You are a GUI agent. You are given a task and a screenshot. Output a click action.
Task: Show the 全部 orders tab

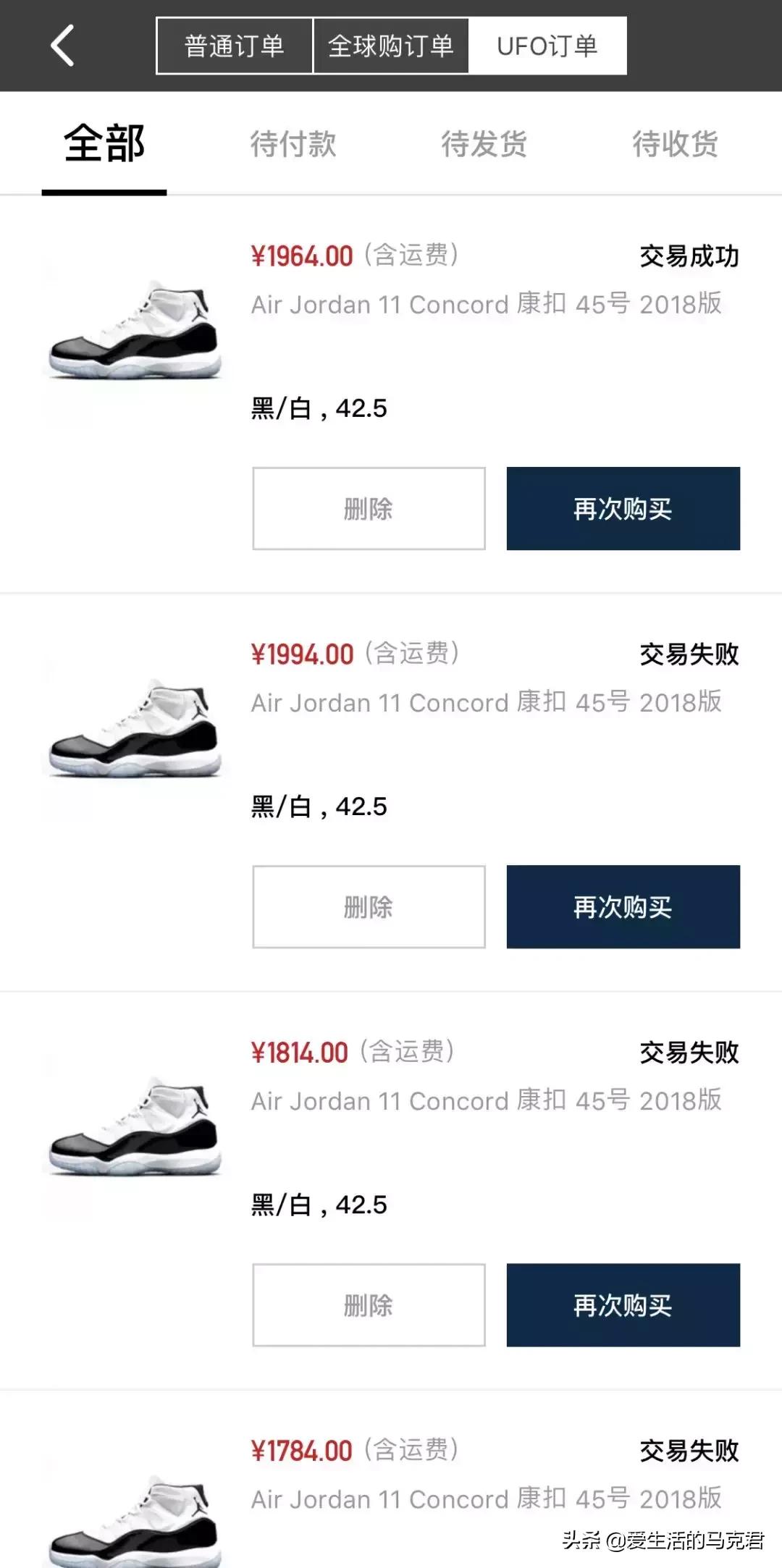coord(104,143)
